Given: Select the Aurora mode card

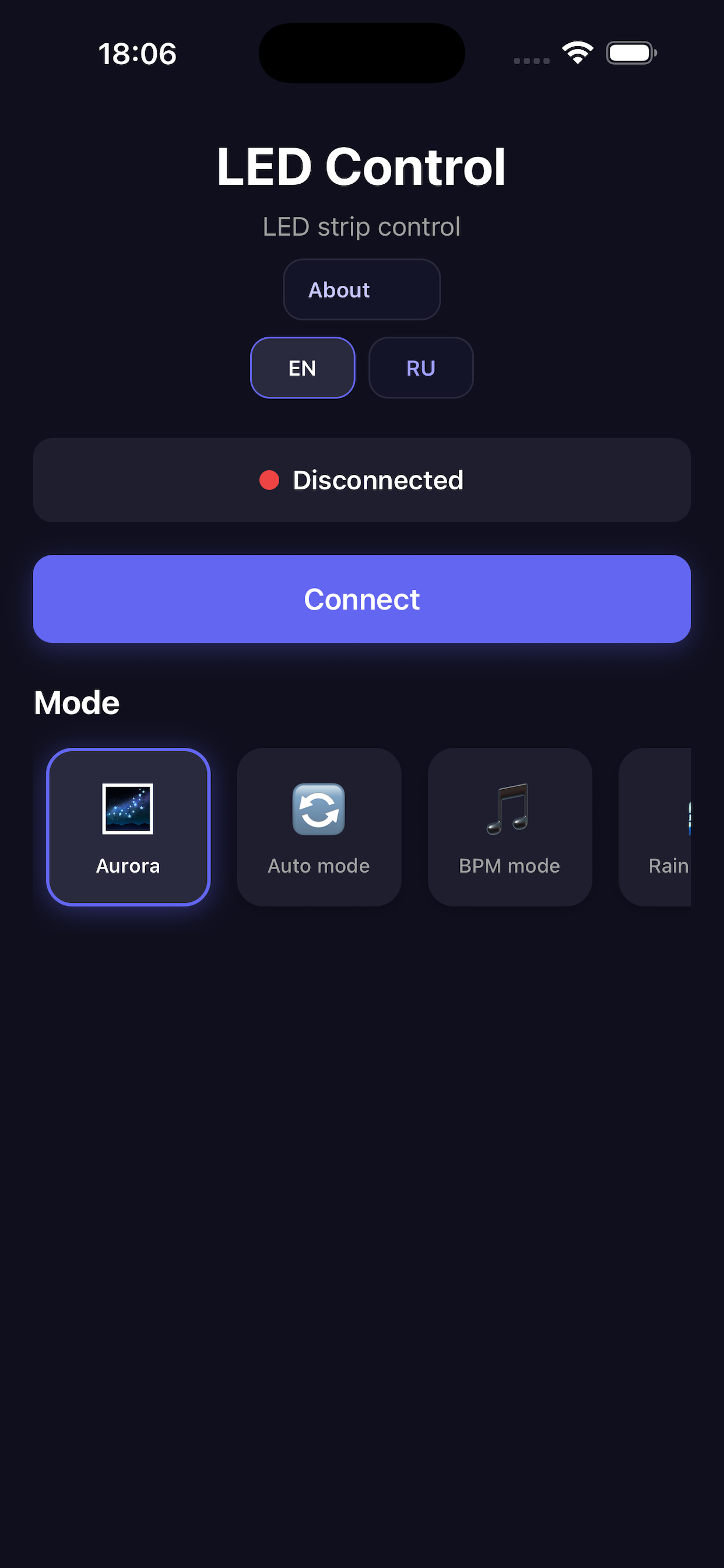Looking at the screenshot, I should (x=127, y=828).
